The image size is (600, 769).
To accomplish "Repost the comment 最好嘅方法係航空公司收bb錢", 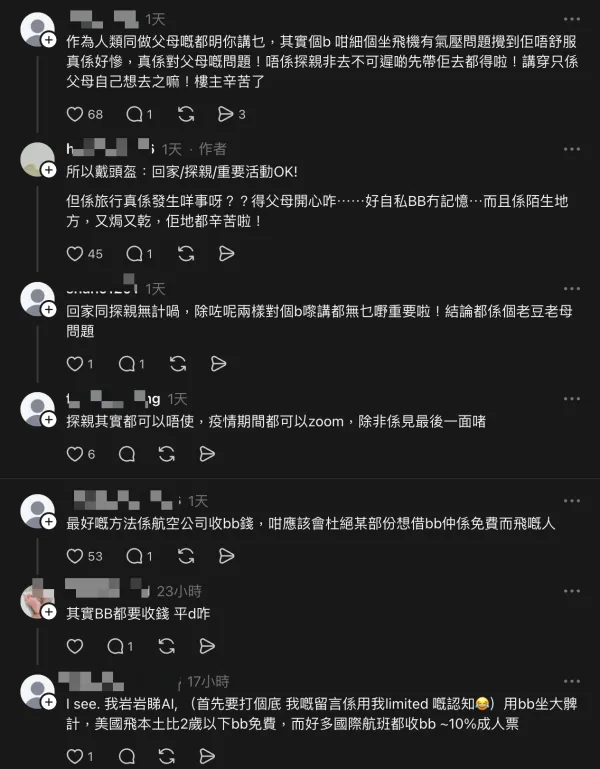I will [x=178, y=556].
